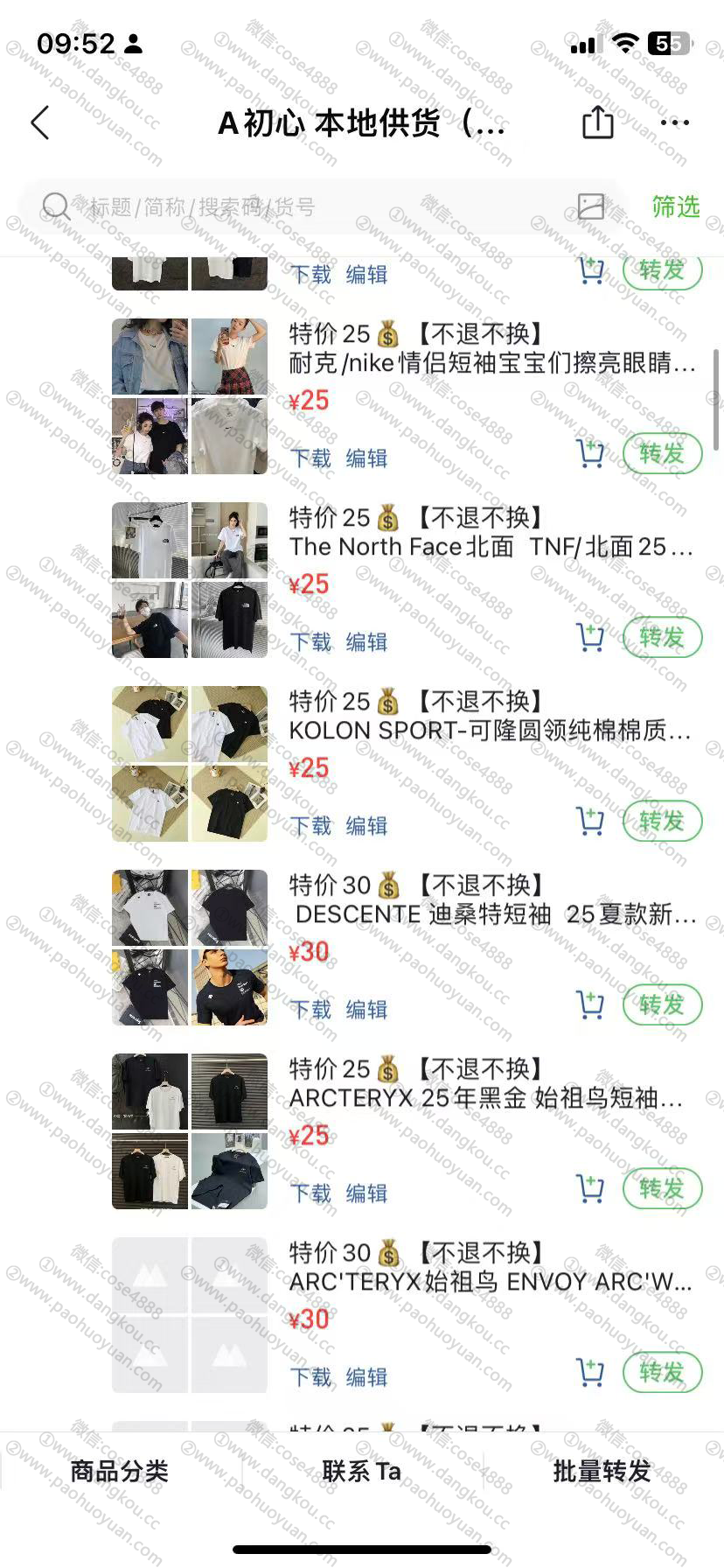Open image search icon in search bar
Viewport: 724px width, 1568px height.
591,206
